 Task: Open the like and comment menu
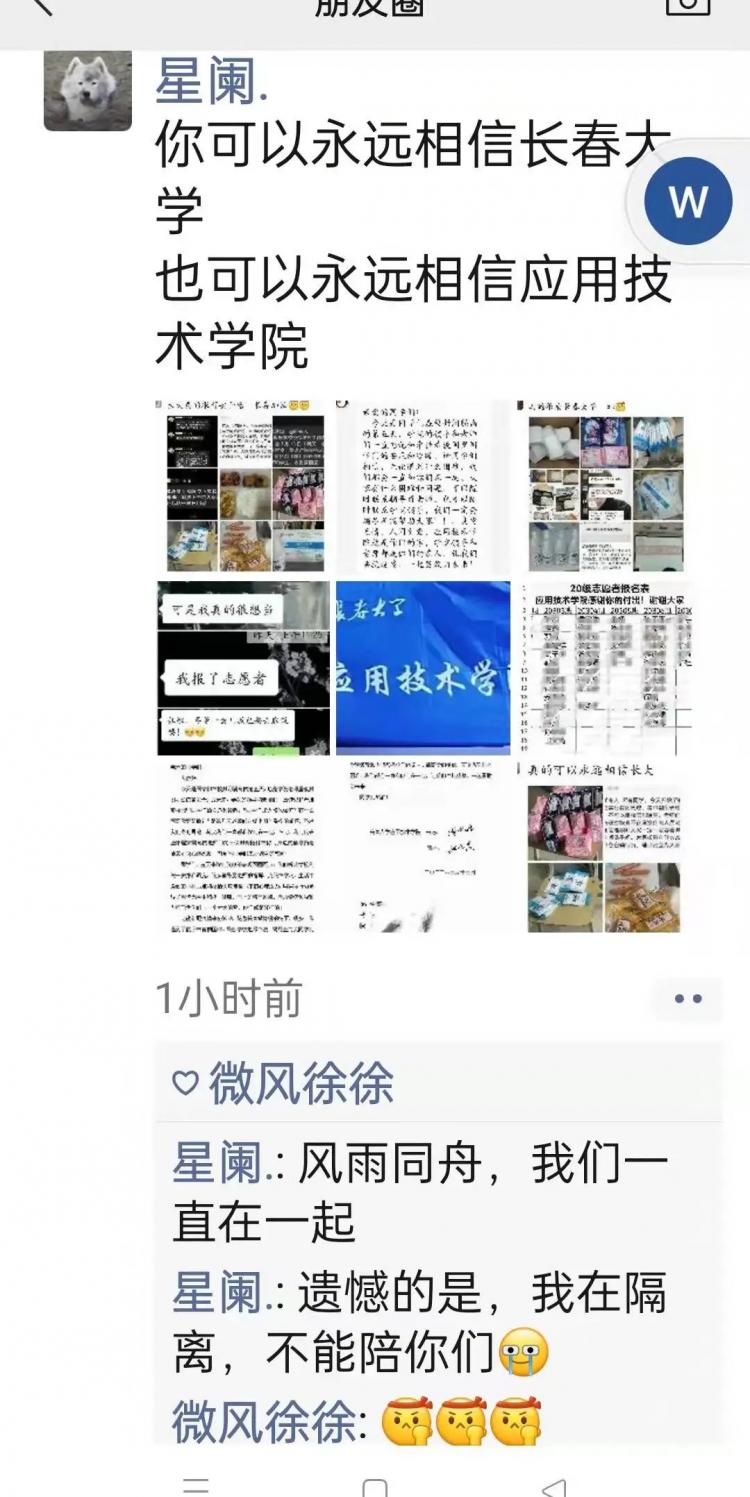click(688, 999)
